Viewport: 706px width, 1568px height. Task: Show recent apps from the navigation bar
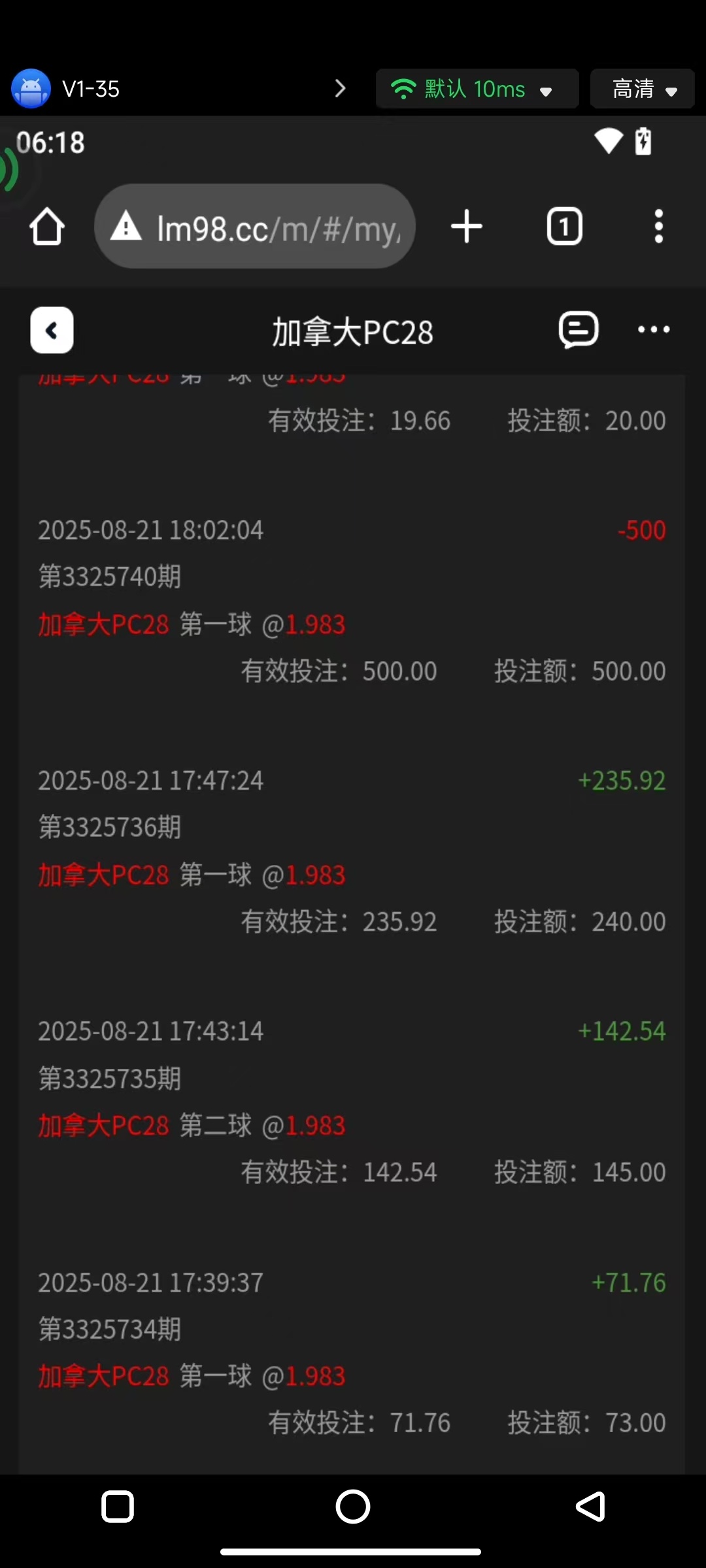(x=118, y=1507)
